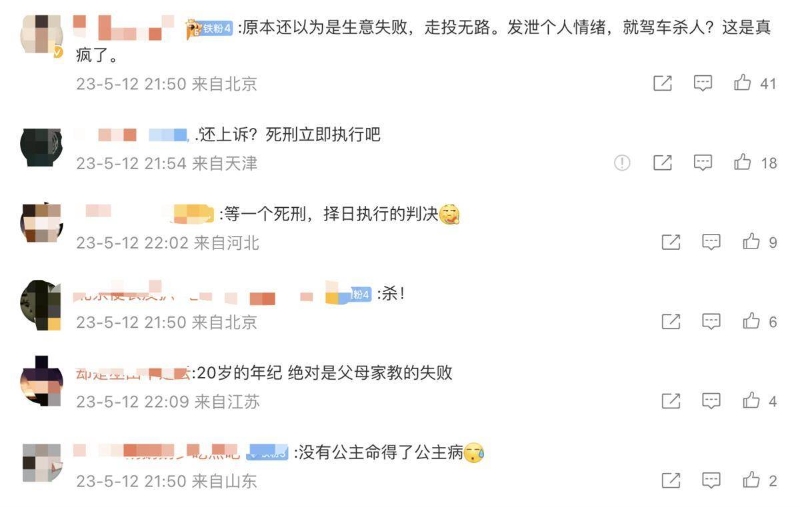The width and height of the screenshot is (800, 507).
Task: Share the comment 等一个死刑
Action: click(671, 242)
